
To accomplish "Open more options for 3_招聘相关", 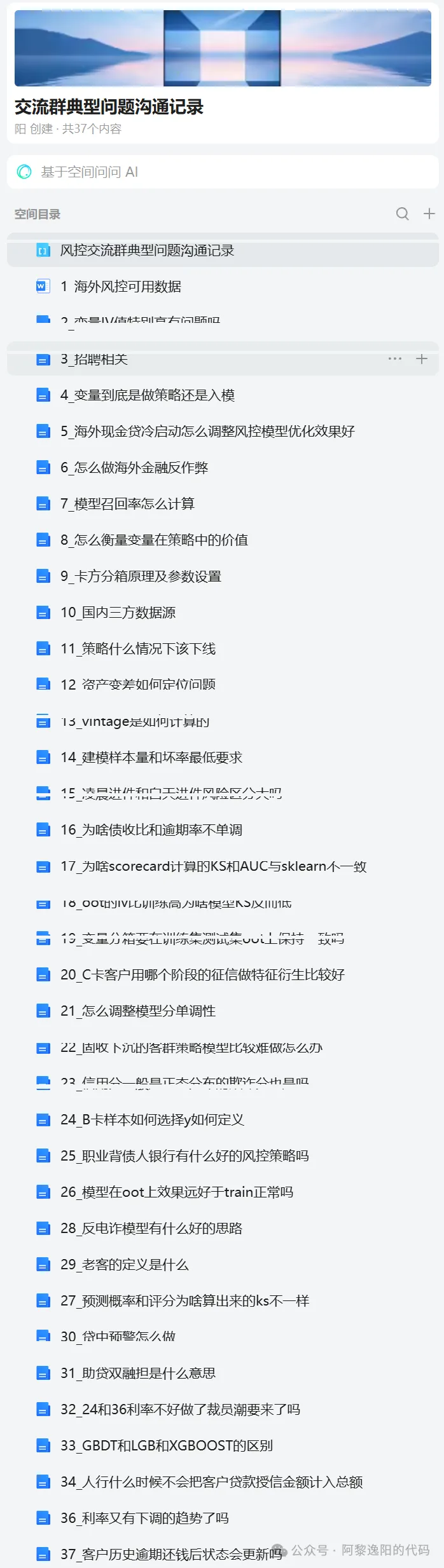I will click(394, 359).
